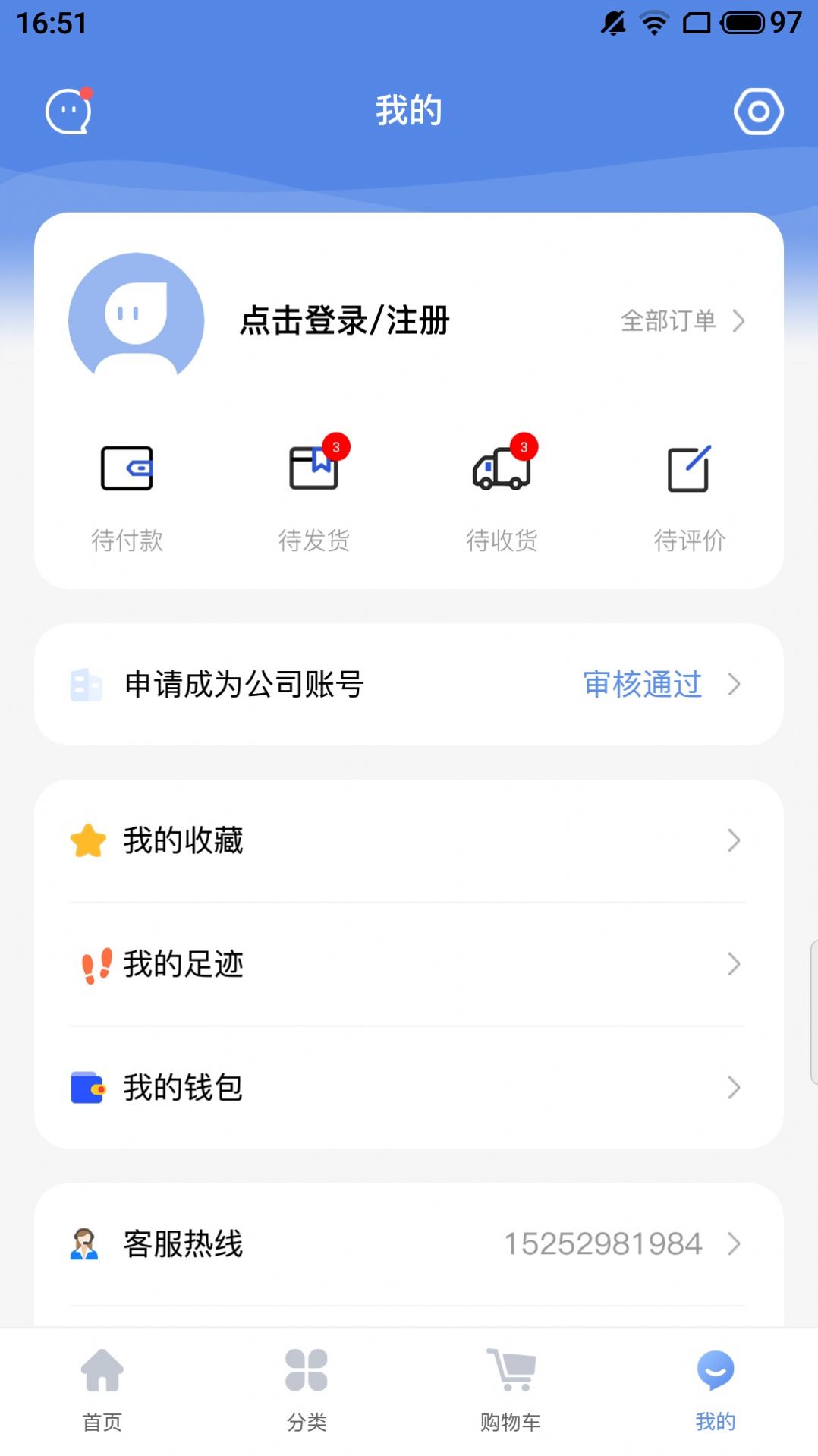Open 我的收藏 via its right arrow
Screen dimensions: 818x1456
point(733,840)
